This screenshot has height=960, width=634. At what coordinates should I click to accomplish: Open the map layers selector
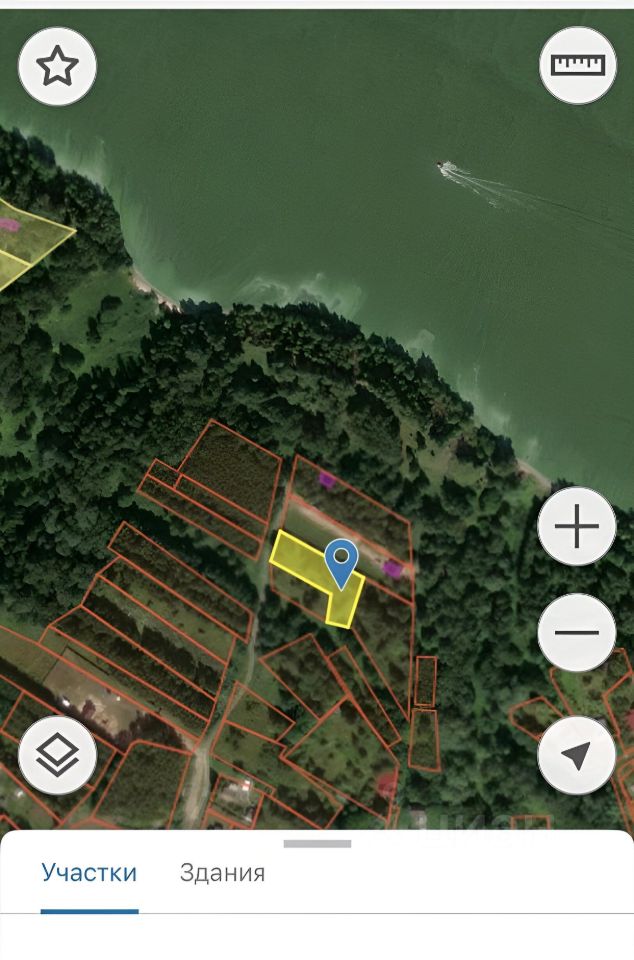[57, 756]
